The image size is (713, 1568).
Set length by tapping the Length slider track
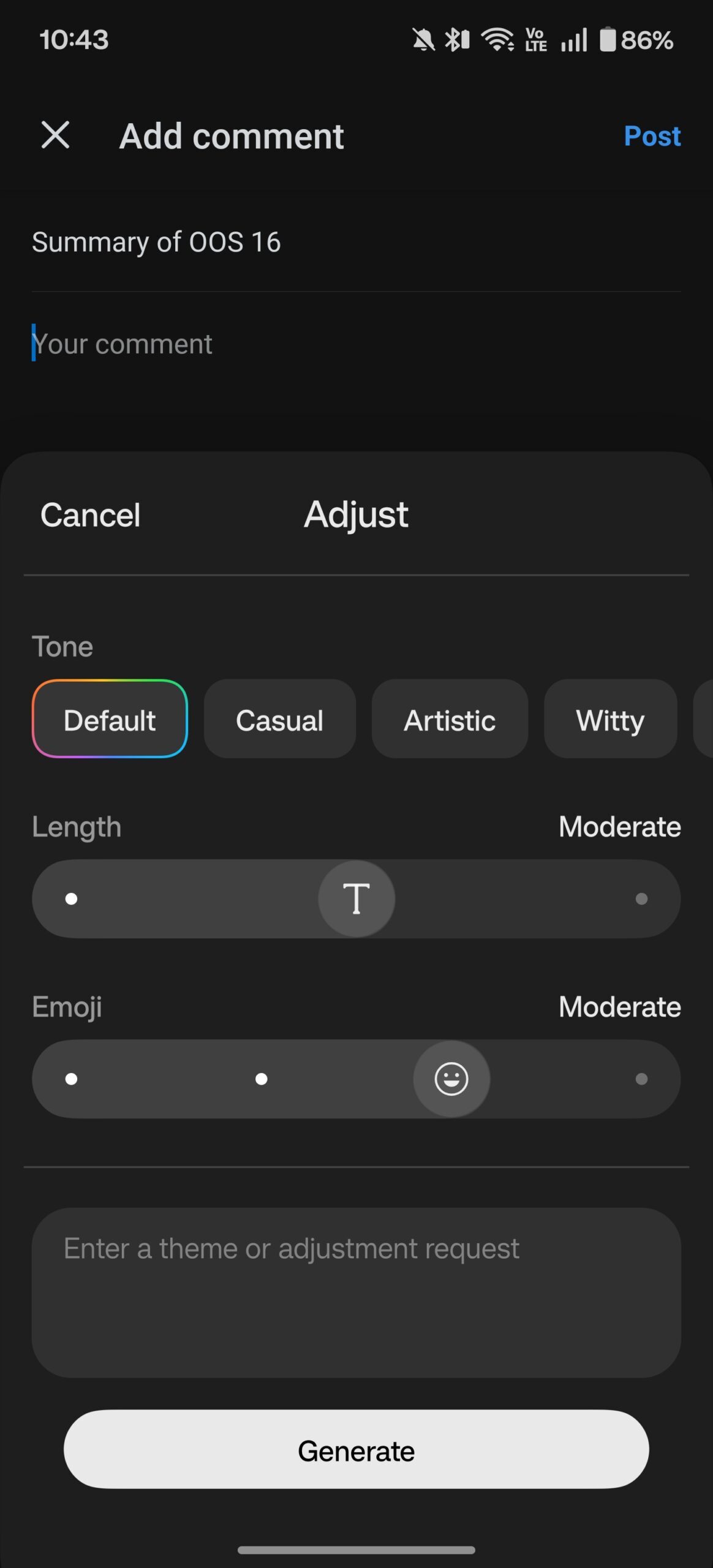click(184, 899)
